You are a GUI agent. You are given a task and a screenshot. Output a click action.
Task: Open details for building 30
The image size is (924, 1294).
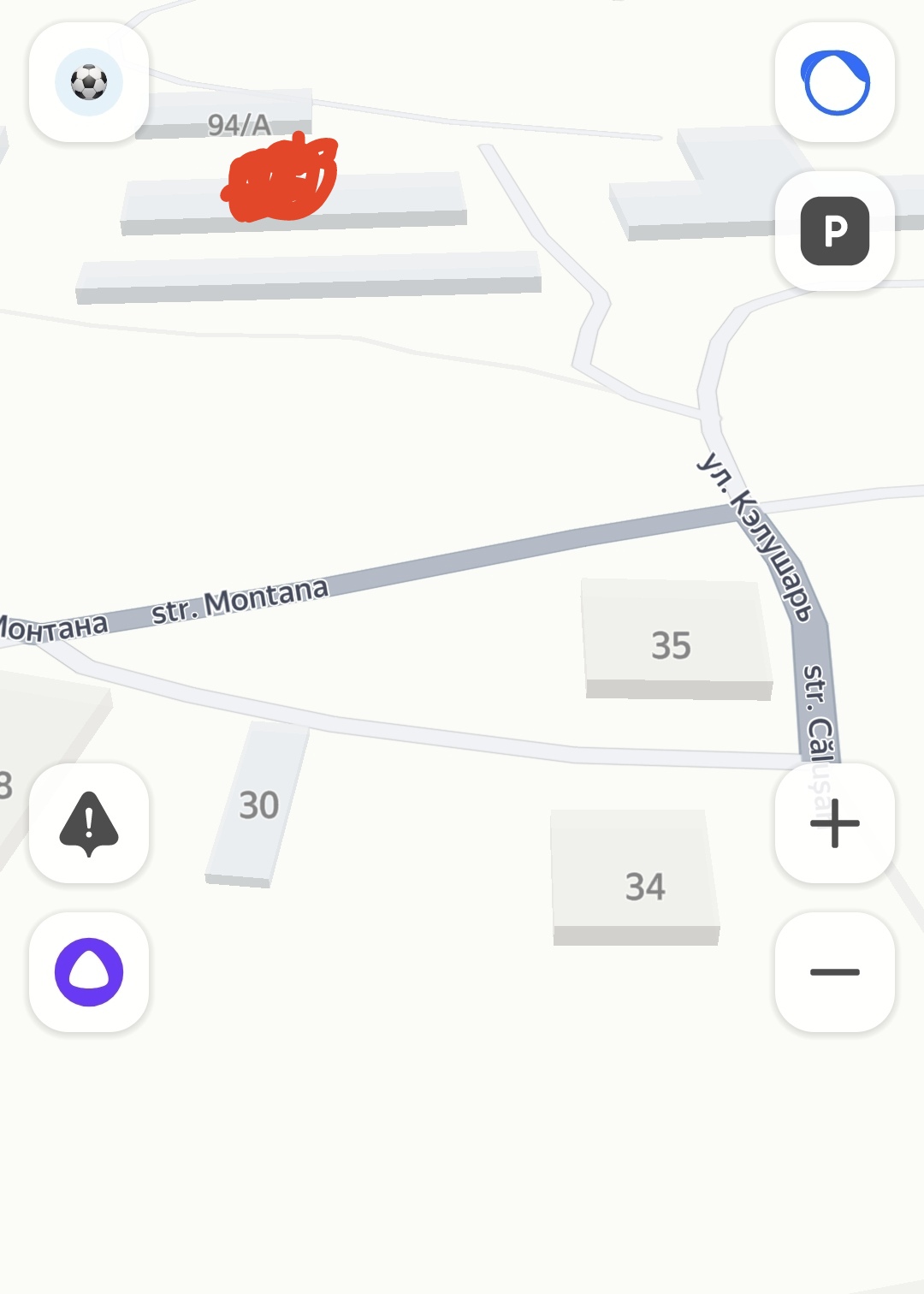coord(258,803)
